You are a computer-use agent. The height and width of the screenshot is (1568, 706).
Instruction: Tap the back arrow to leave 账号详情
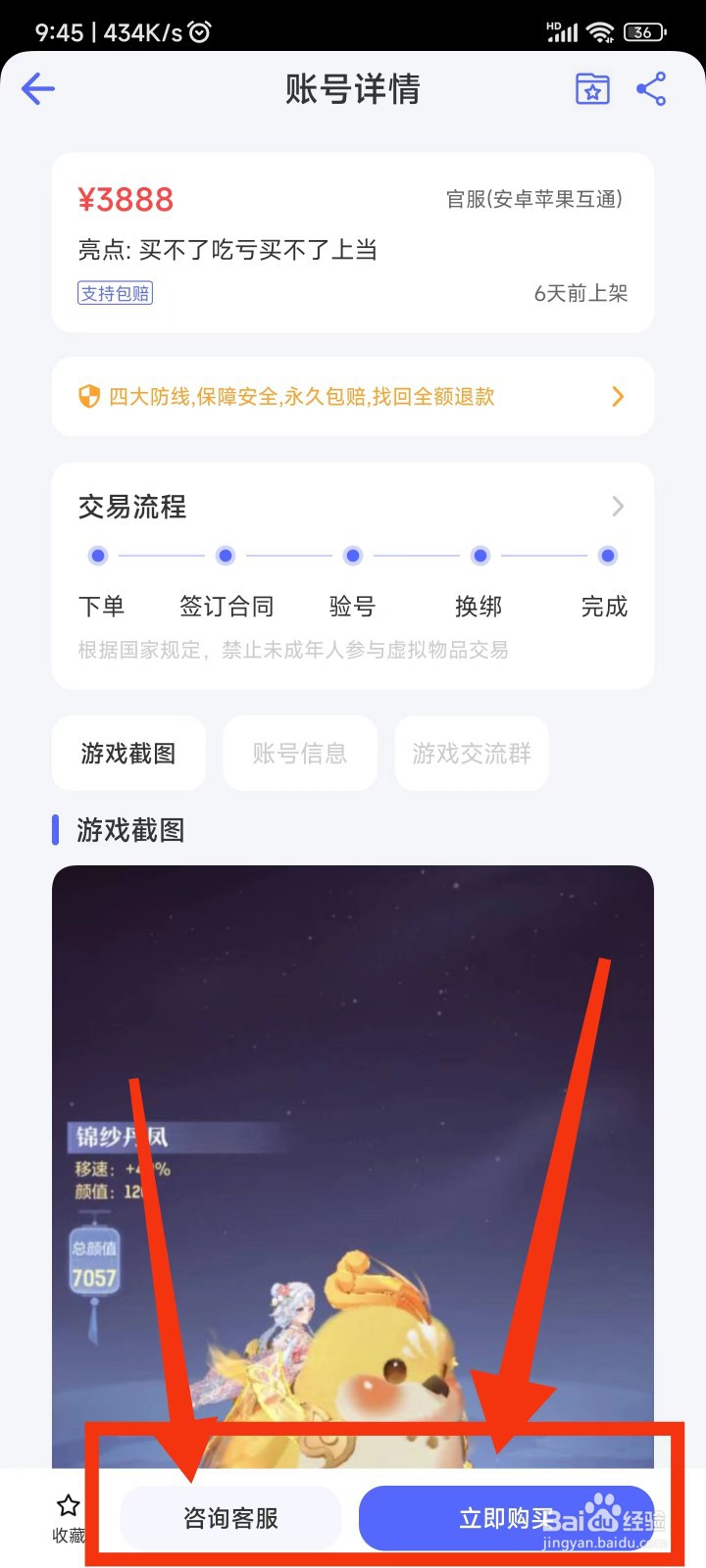(x=37, y=89)
